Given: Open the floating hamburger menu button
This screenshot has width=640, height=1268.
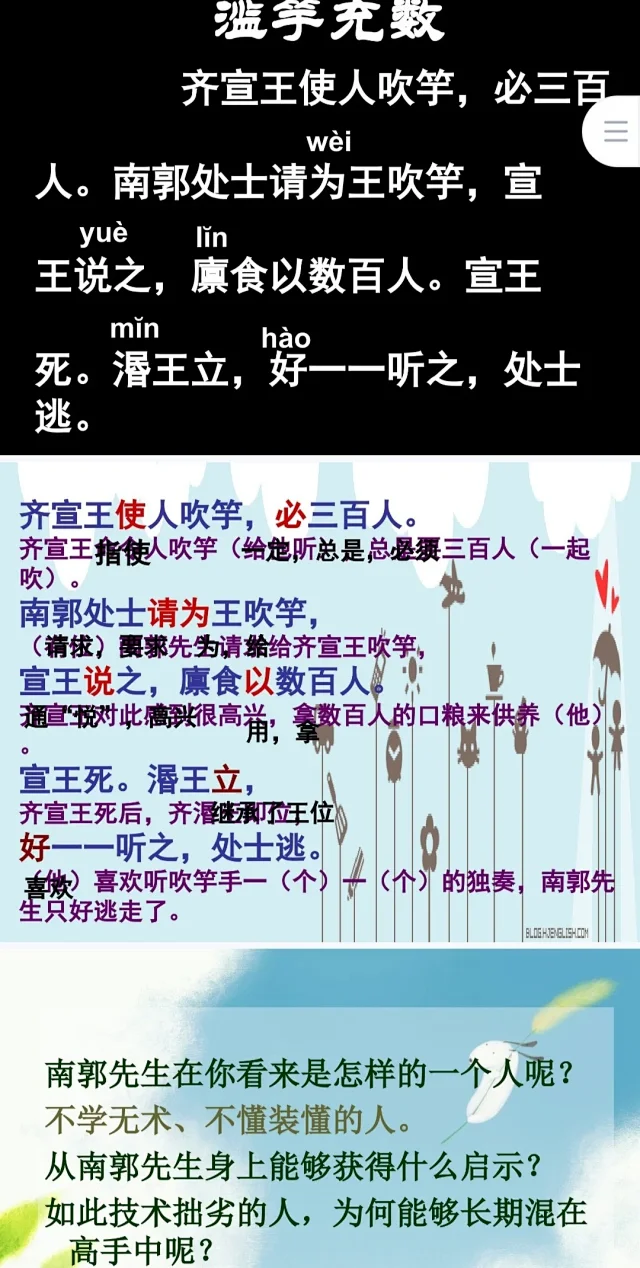Looking at the screenshot, I should click(616, 131).
